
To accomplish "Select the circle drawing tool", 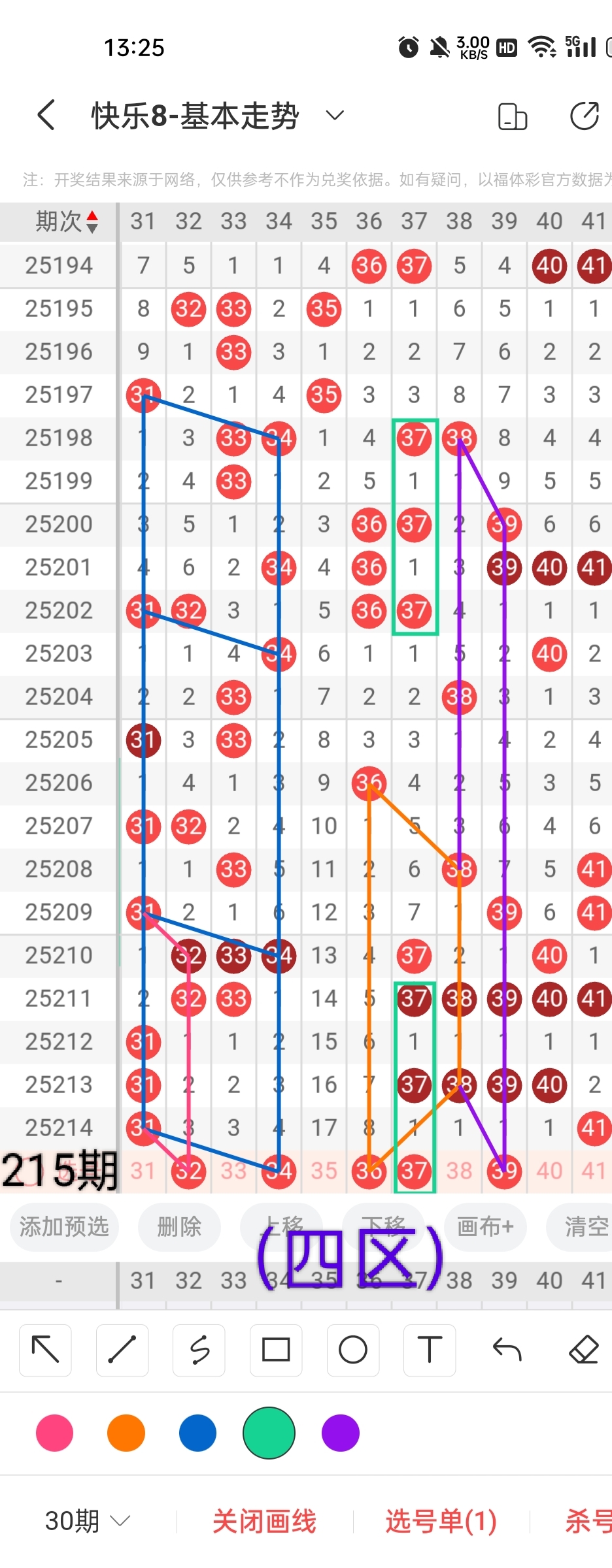I will tap(353, 1350).
